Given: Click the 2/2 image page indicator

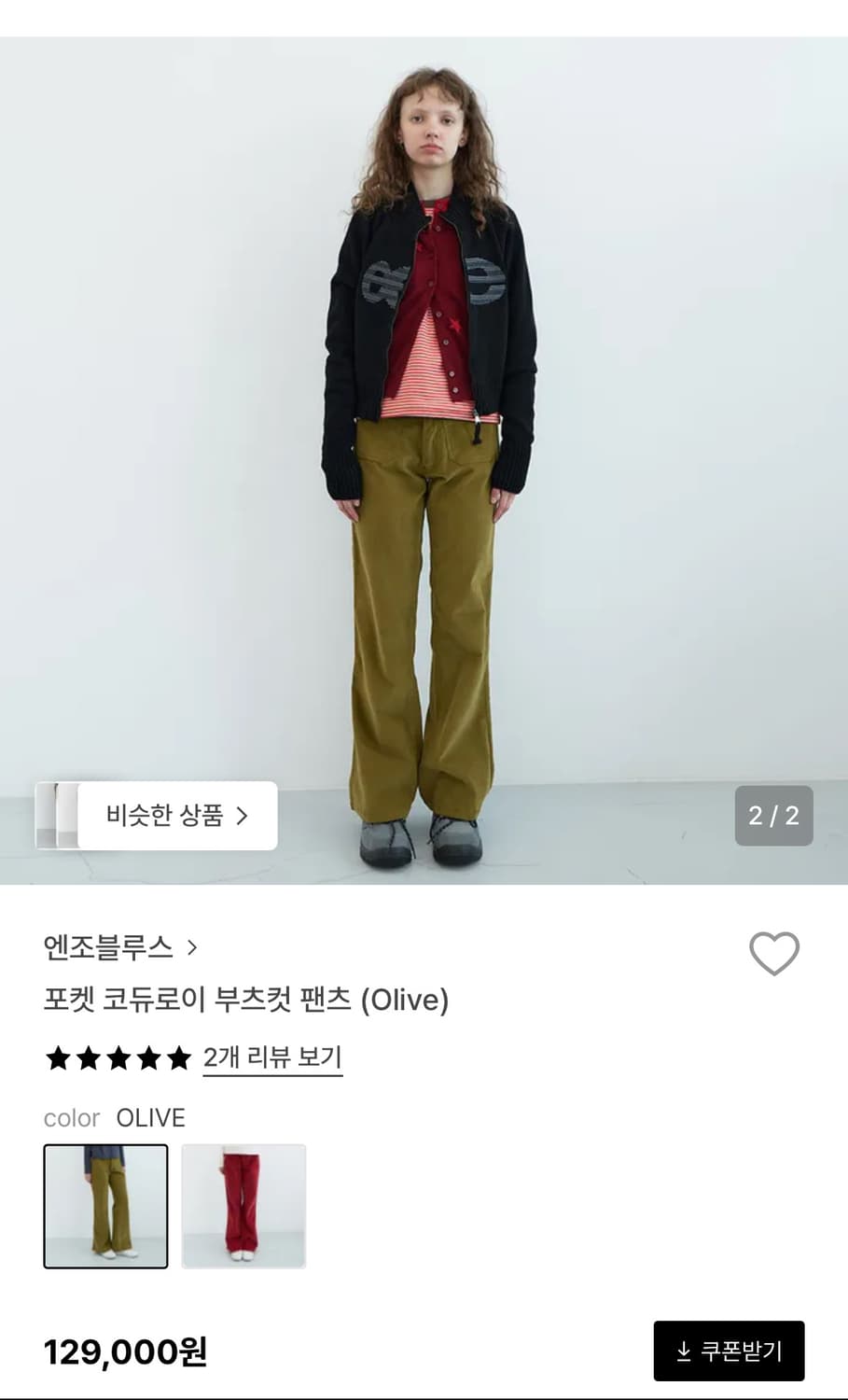Looking at the screenshot, I should coord(773,815).
